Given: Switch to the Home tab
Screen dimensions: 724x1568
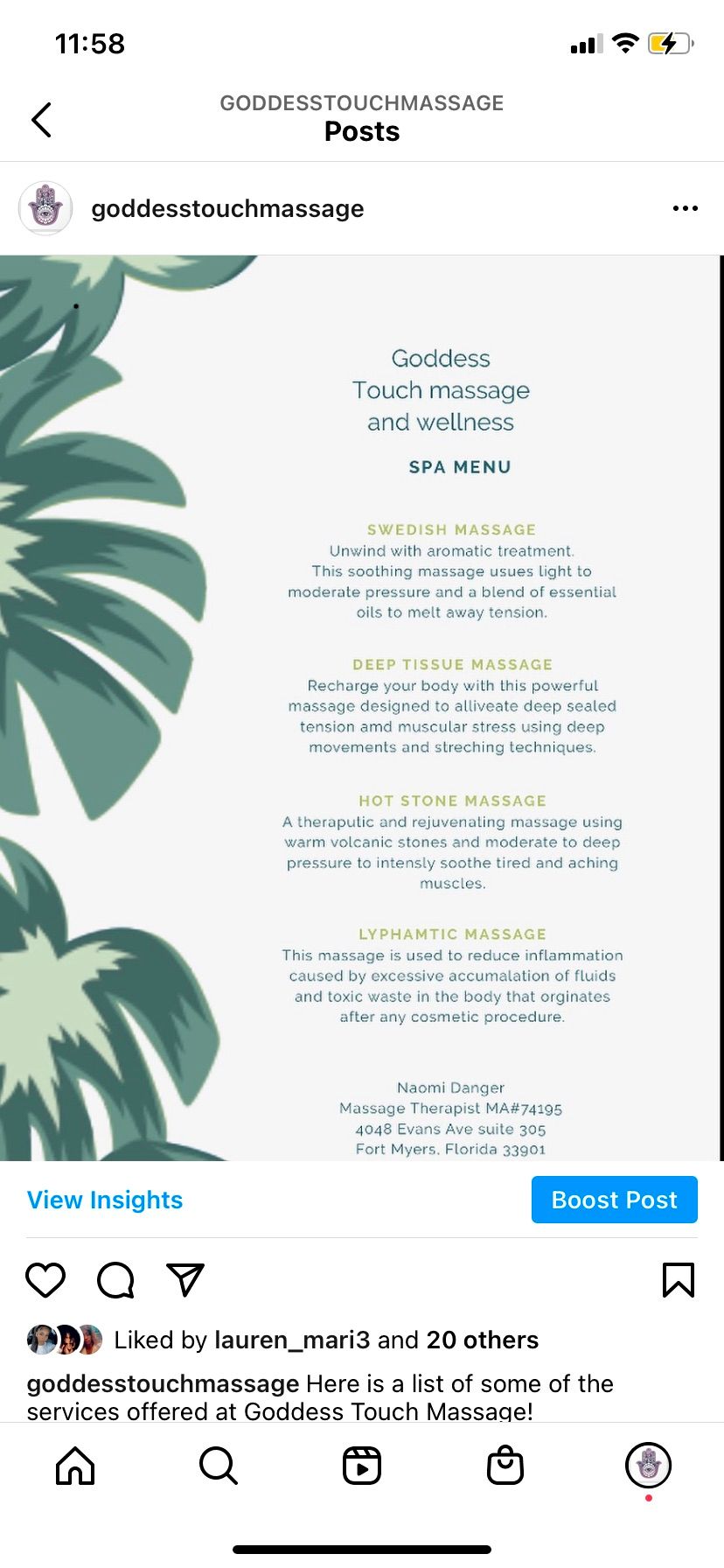Looking at the screenshot, I should click(x=75, y=1466).
